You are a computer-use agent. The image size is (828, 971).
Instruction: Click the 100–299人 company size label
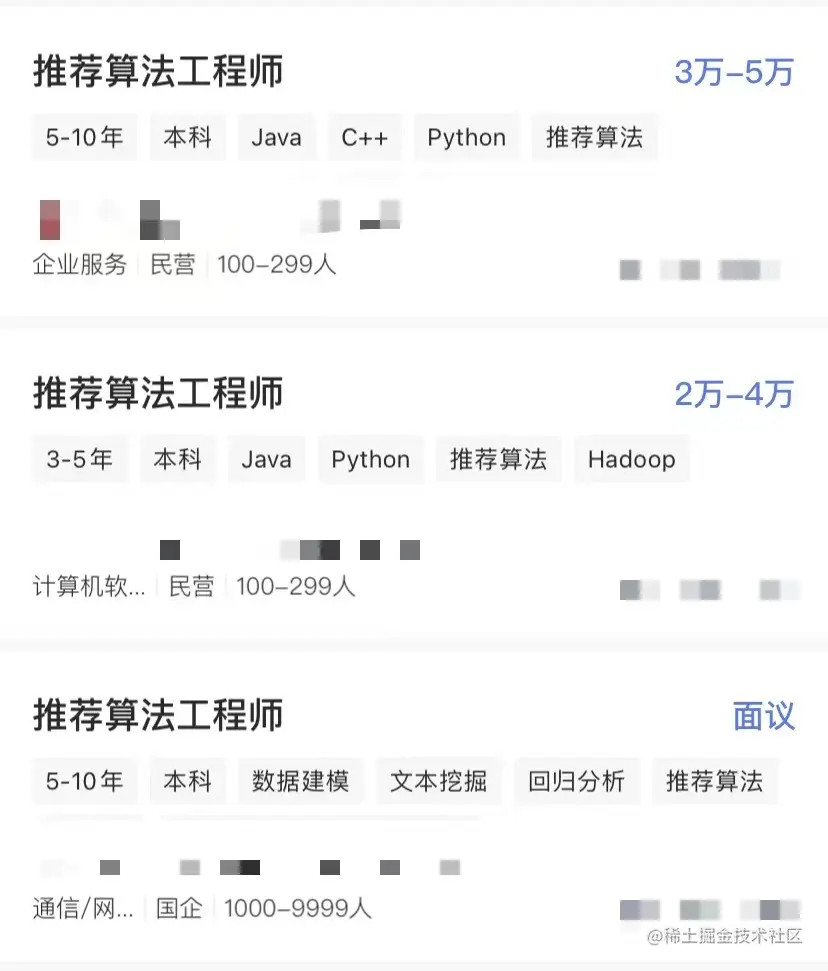(x=277, y=265)
